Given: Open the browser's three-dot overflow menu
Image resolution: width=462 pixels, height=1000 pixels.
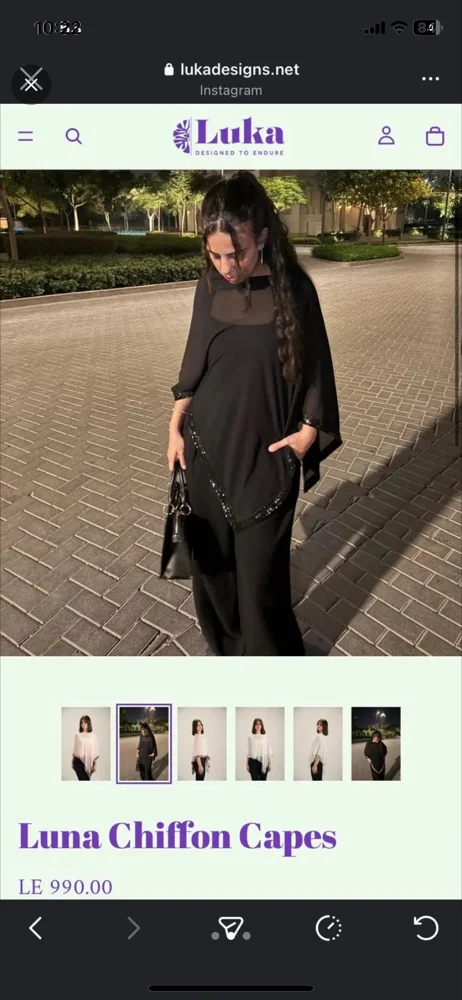Looking at the screenshot, I should 431,78.
